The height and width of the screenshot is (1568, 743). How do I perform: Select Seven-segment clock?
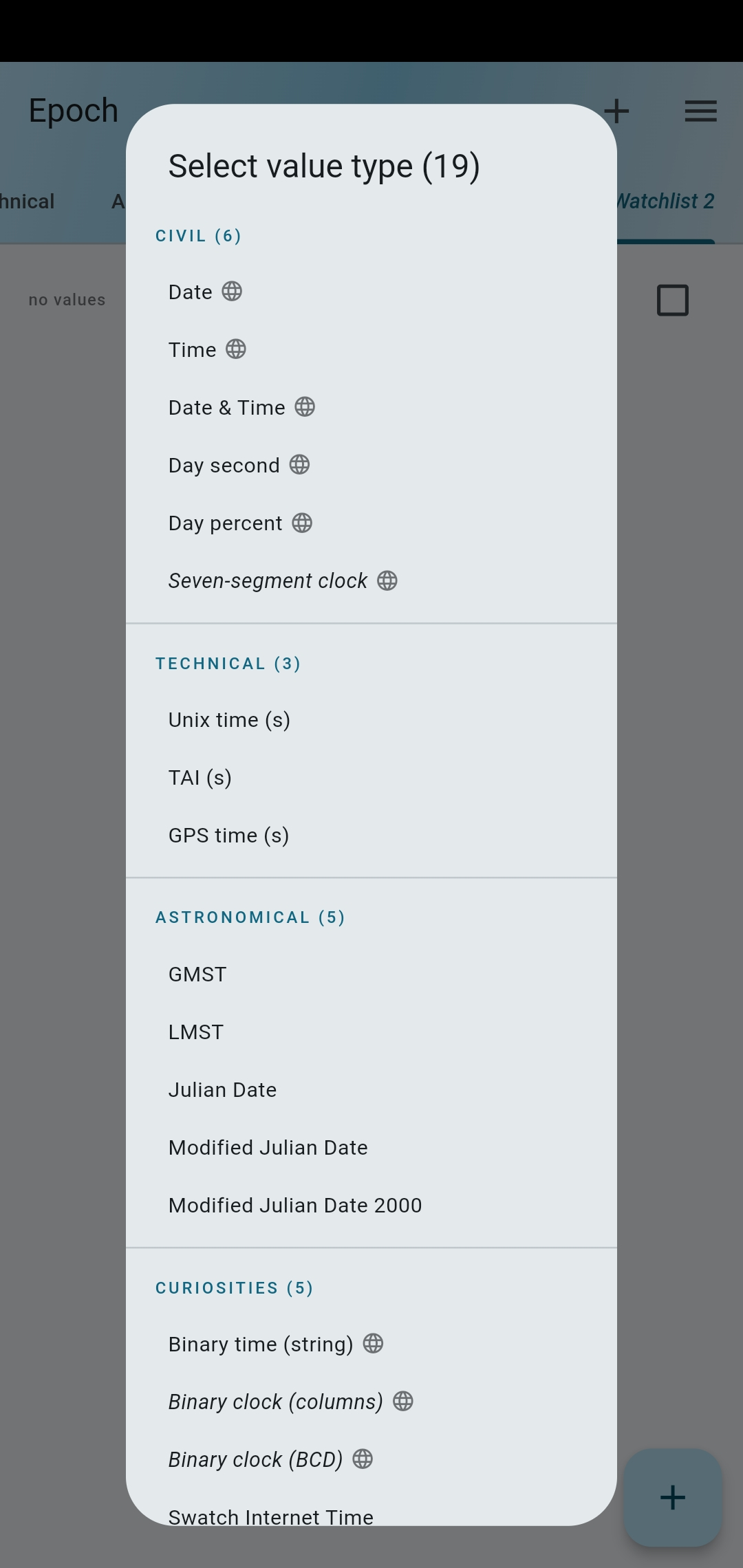click(371, 580)
